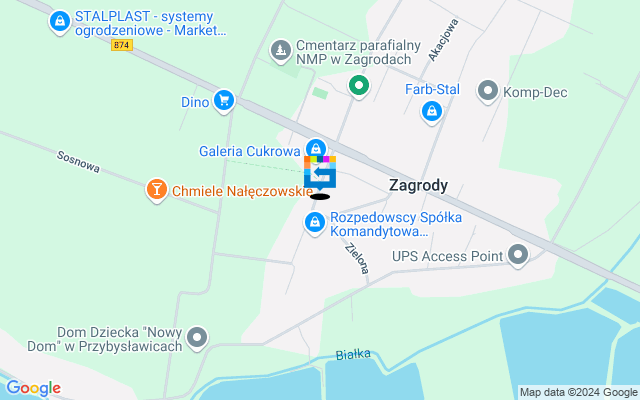Open the STALPLAST systemy ogrodzeniowe marker
The image size is (640, 400).
(60, 20)
